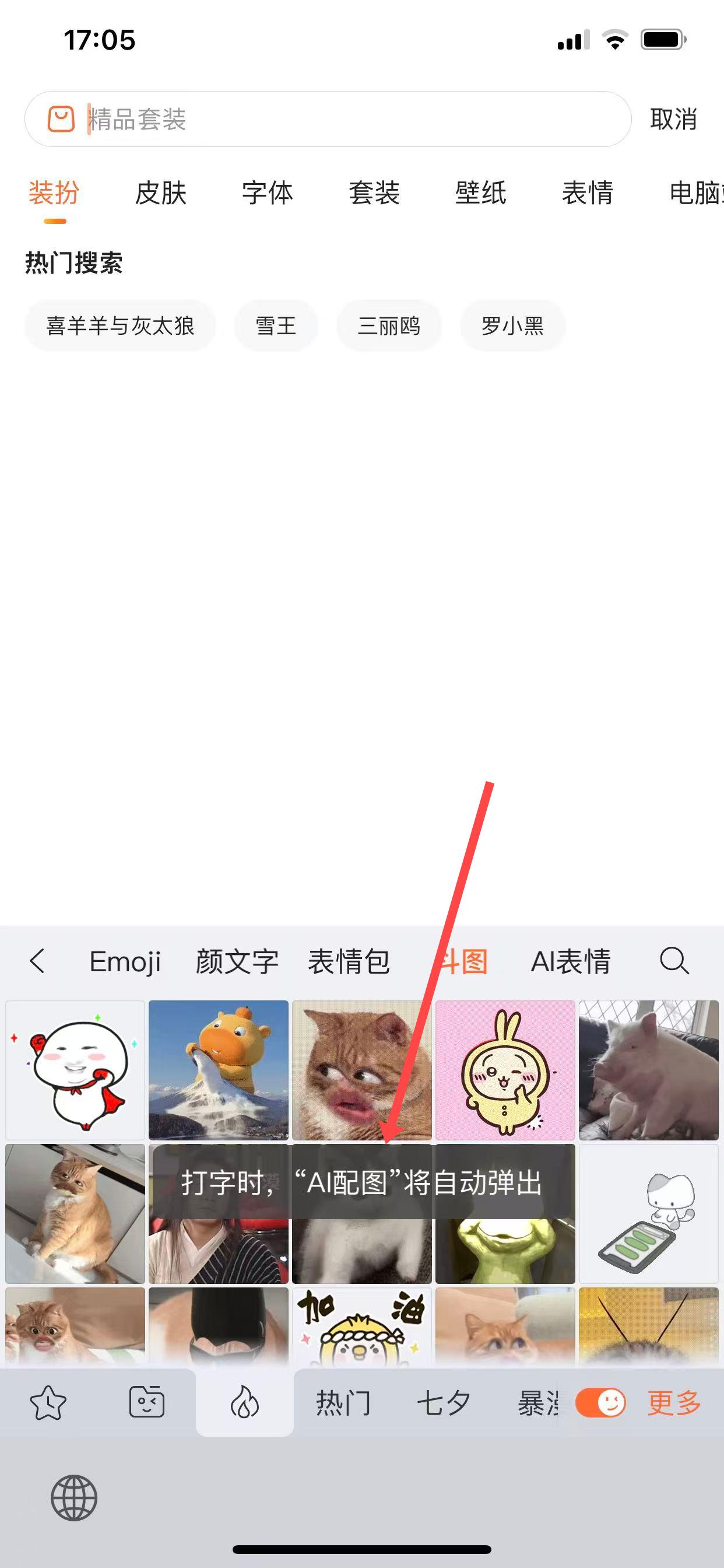The height and width of the screenshot is (1568, 724).
Task: Show the 表情包 tab
Action: (349, 962)
